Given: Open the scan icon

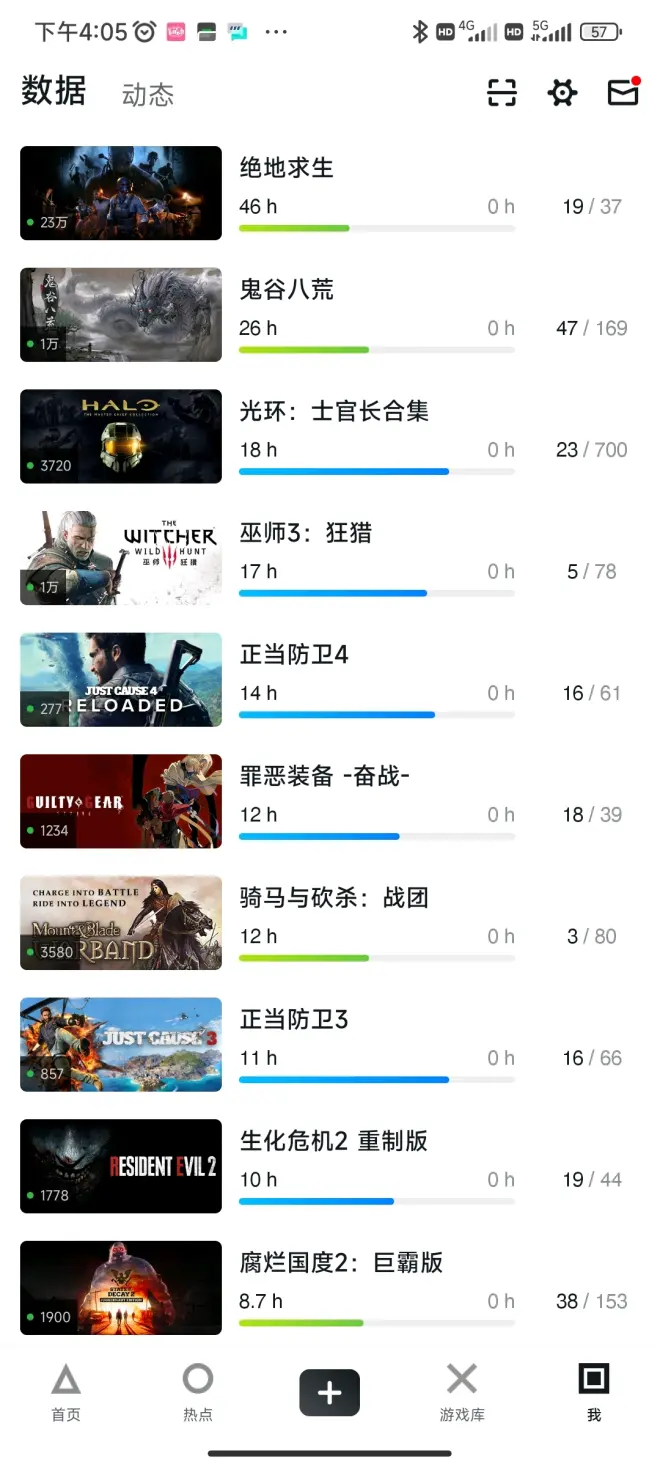Looking at the screenshot, I should click(x=502, y=93).
